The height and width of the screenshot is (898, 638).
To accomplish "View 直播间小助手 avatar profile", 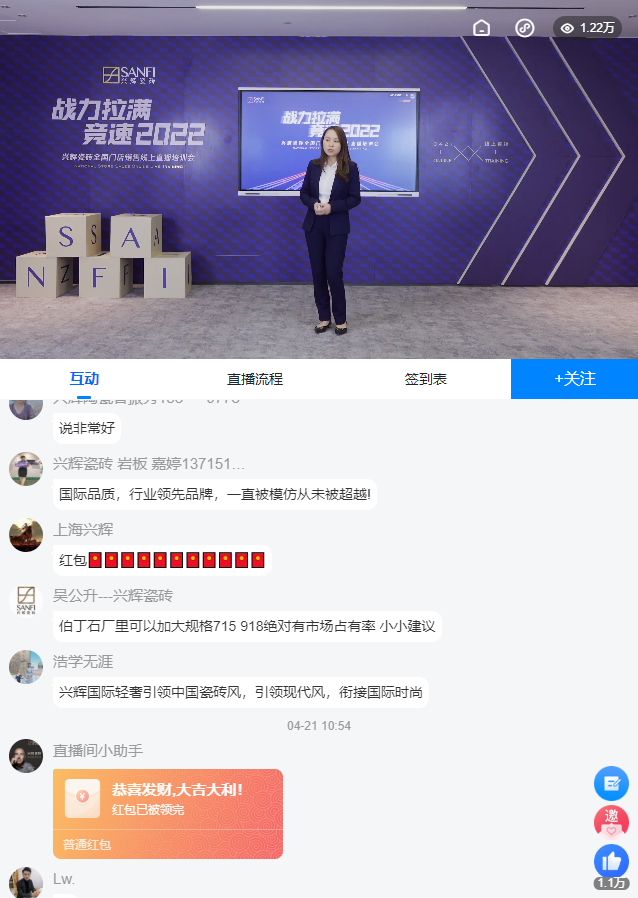I will pos(26,756).
